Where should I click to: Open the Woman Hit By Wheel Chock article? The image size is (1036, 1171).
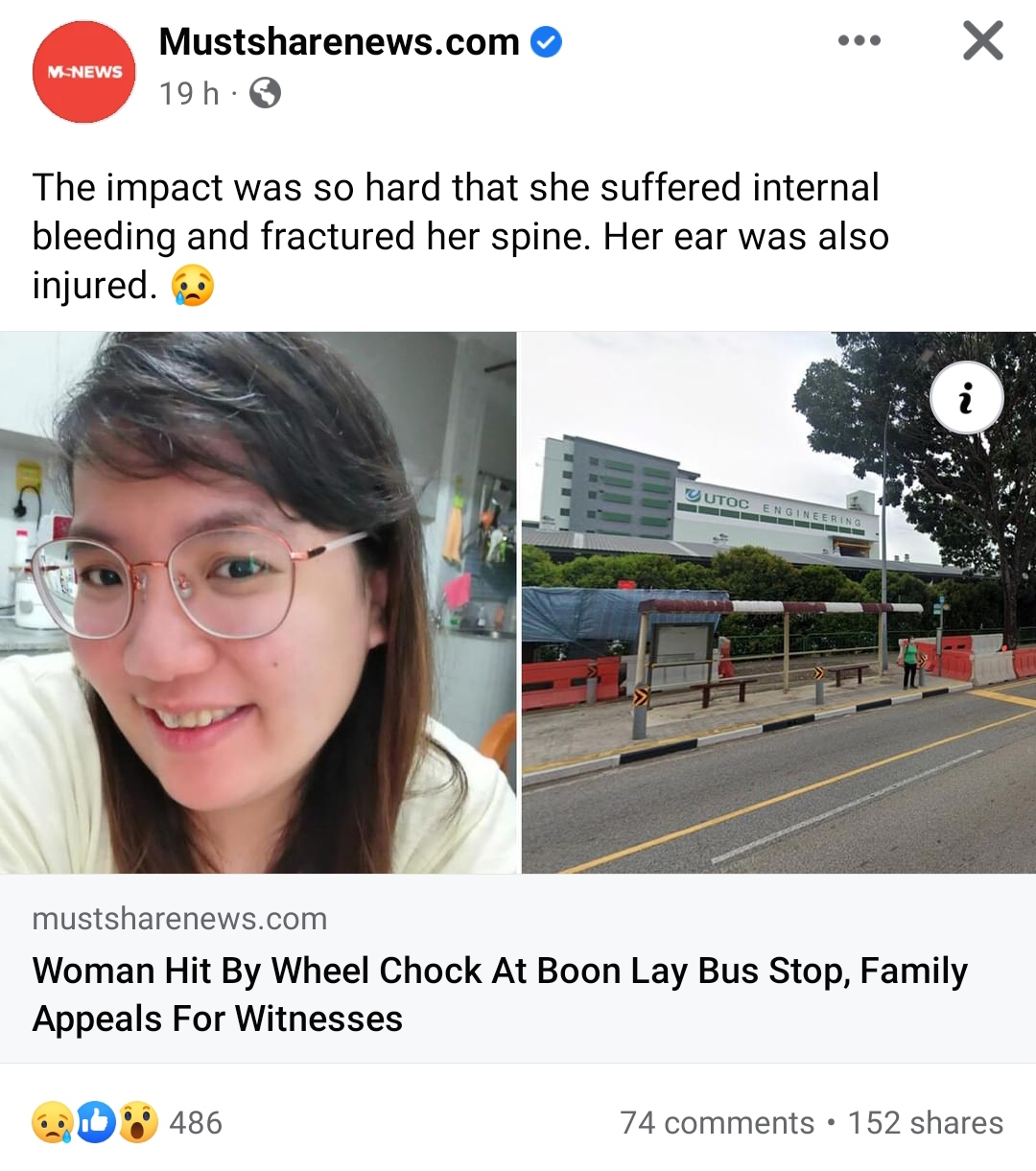tap(499, 995)
